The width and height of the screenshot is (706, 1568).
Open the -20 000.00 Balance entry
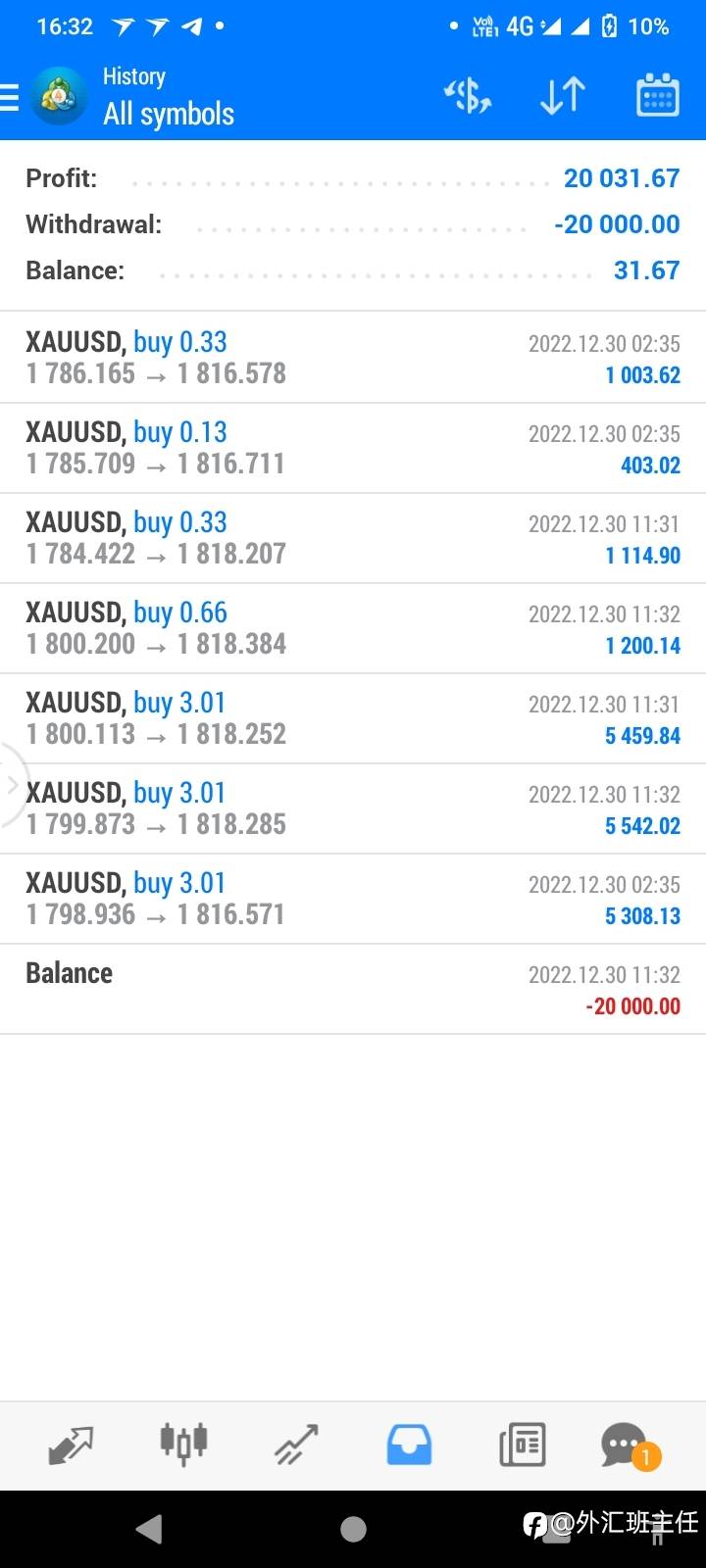(353, 989)
